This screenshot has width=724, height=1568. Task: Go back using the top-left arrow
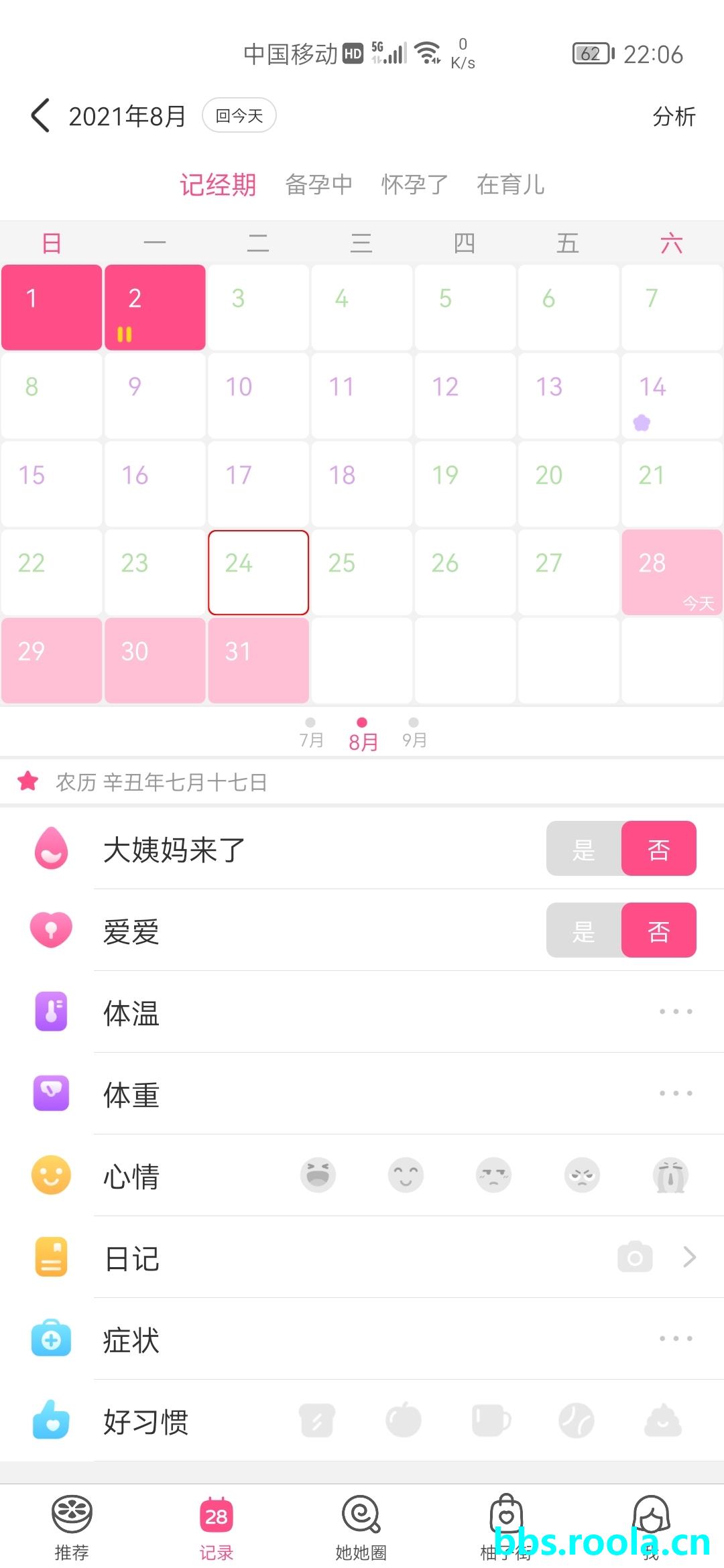[41, 115]
